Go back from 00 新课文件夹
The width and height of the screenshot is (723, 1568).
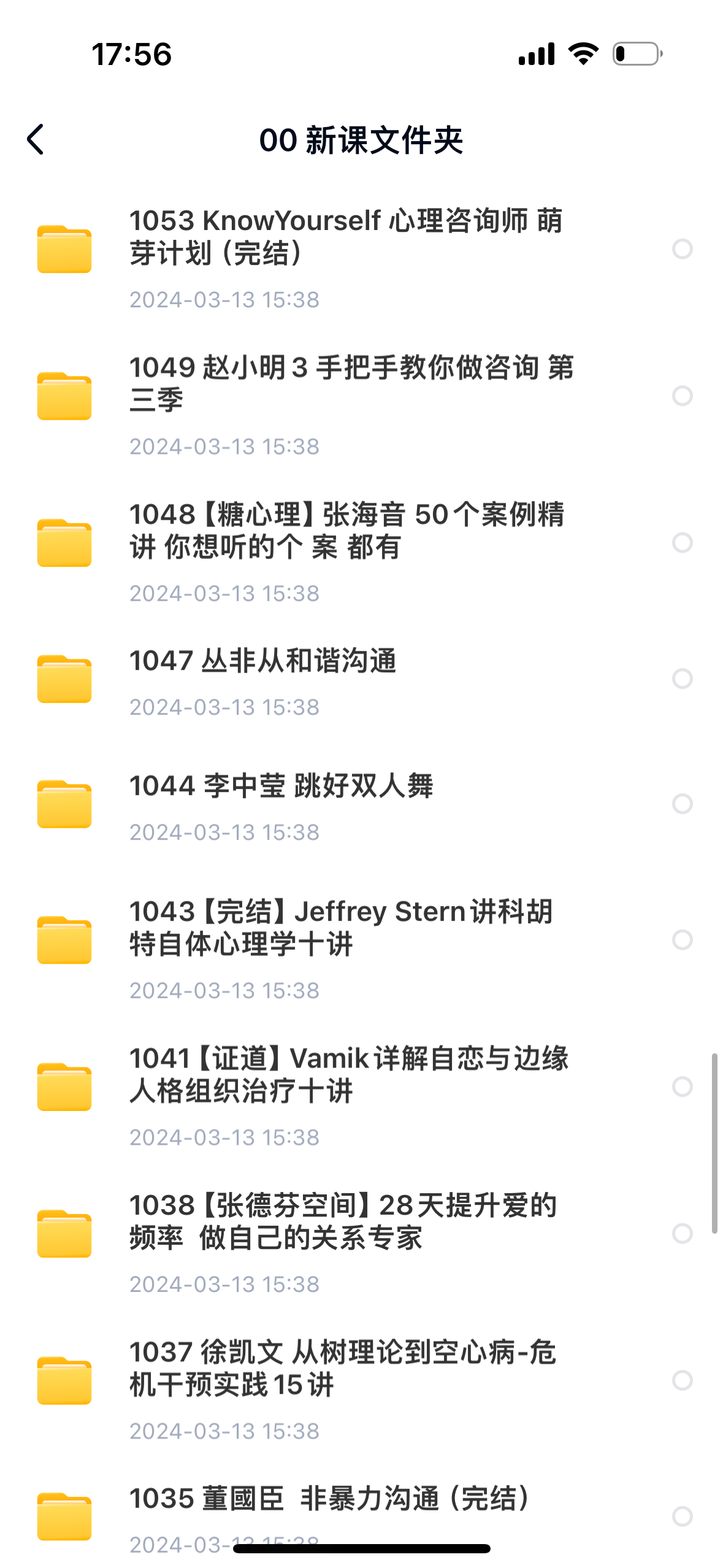point(36,139)
